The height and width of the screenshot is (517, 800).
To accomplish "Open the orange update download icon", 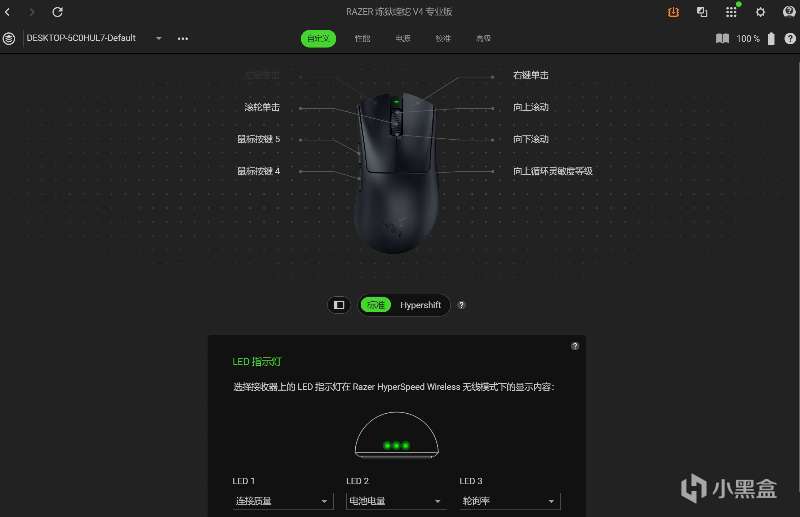I will [x=673, y=12].
